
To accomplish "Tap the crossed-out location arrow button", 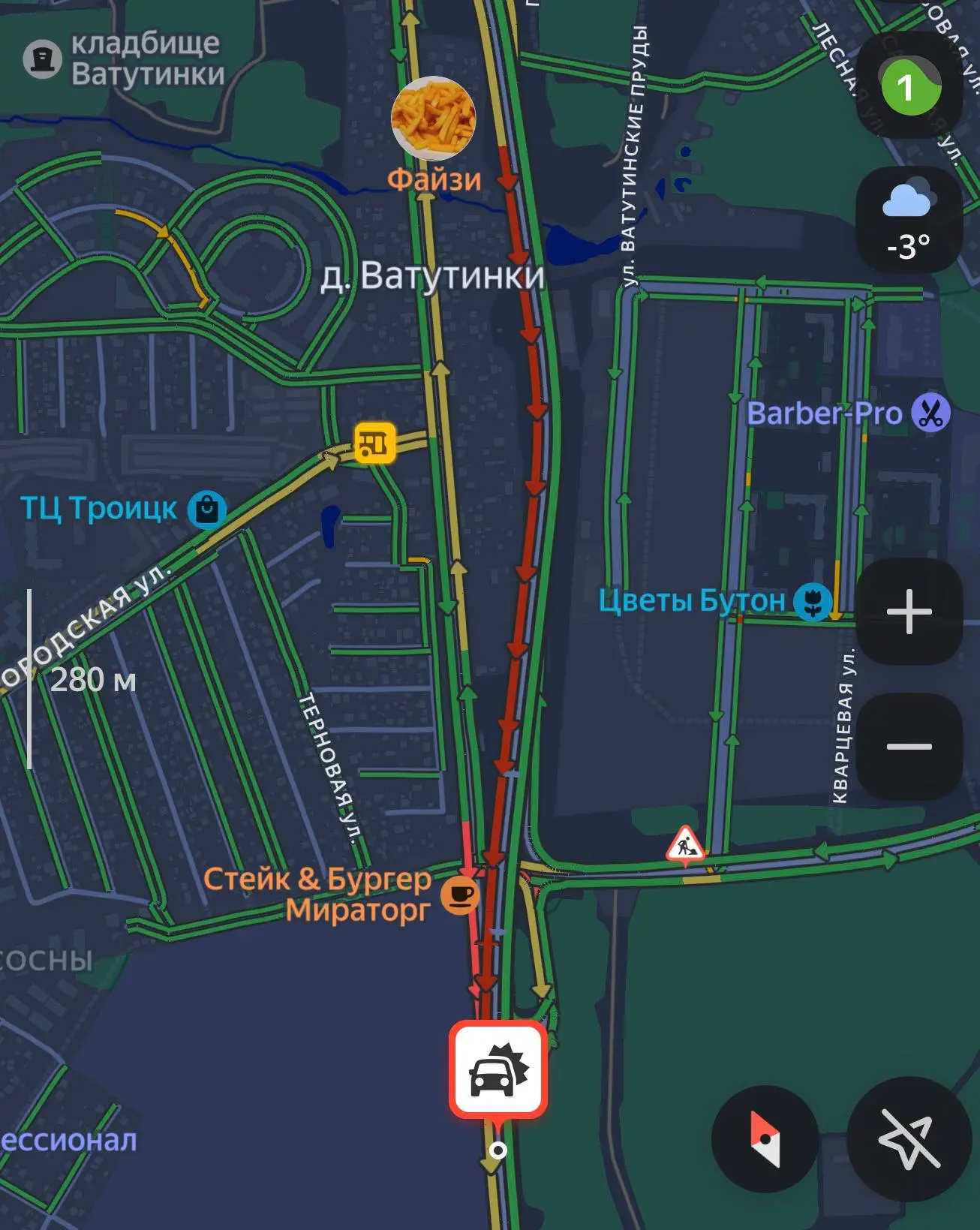I will click(909, 1138).
